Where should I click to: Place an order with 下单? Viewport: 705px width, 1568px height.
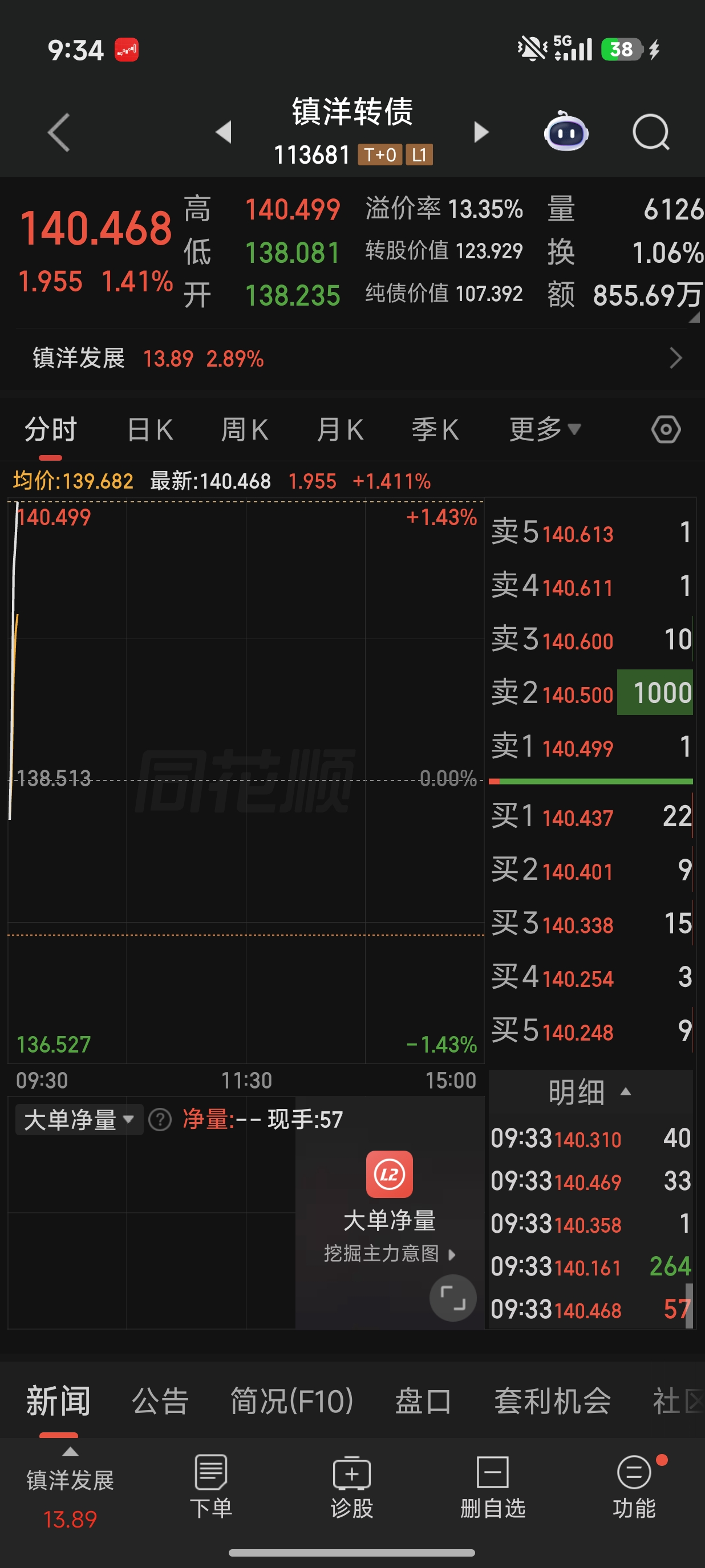(x=210, y=1486)
